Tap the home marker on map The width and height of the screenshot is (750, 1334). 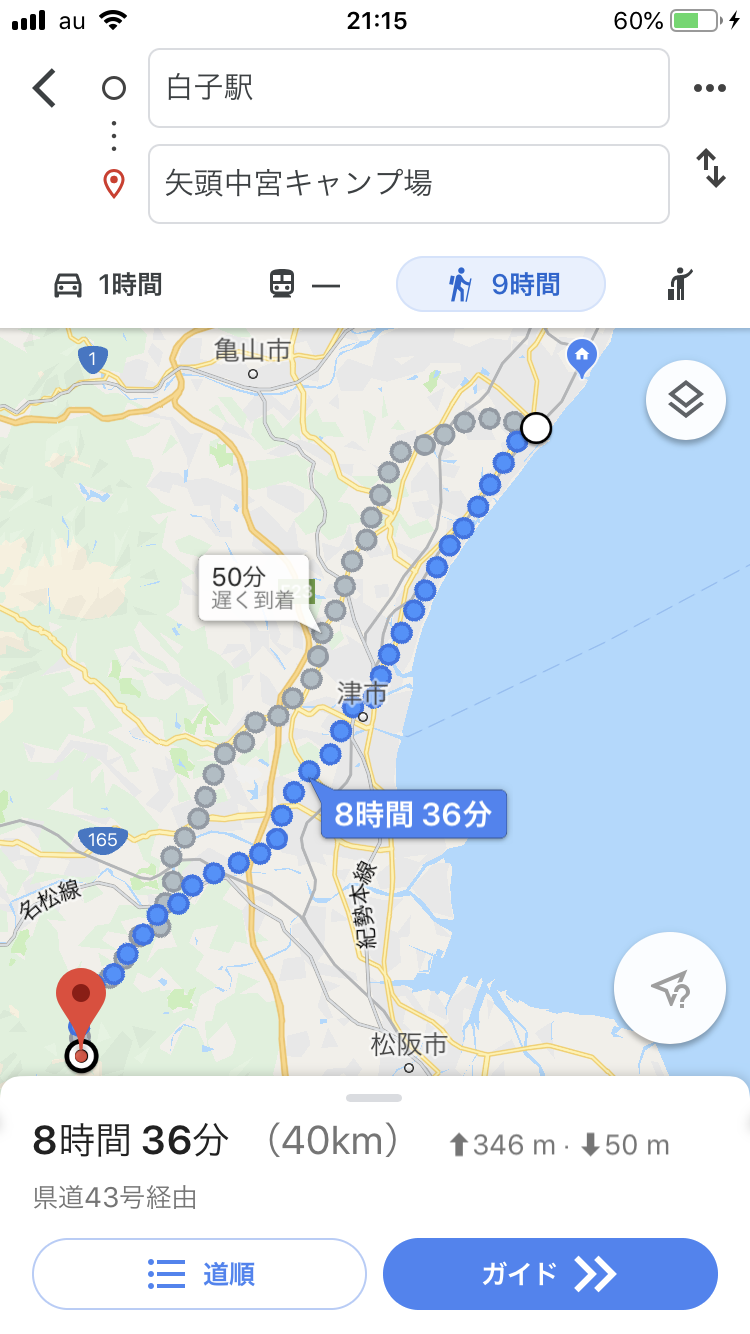coord(581,353)
